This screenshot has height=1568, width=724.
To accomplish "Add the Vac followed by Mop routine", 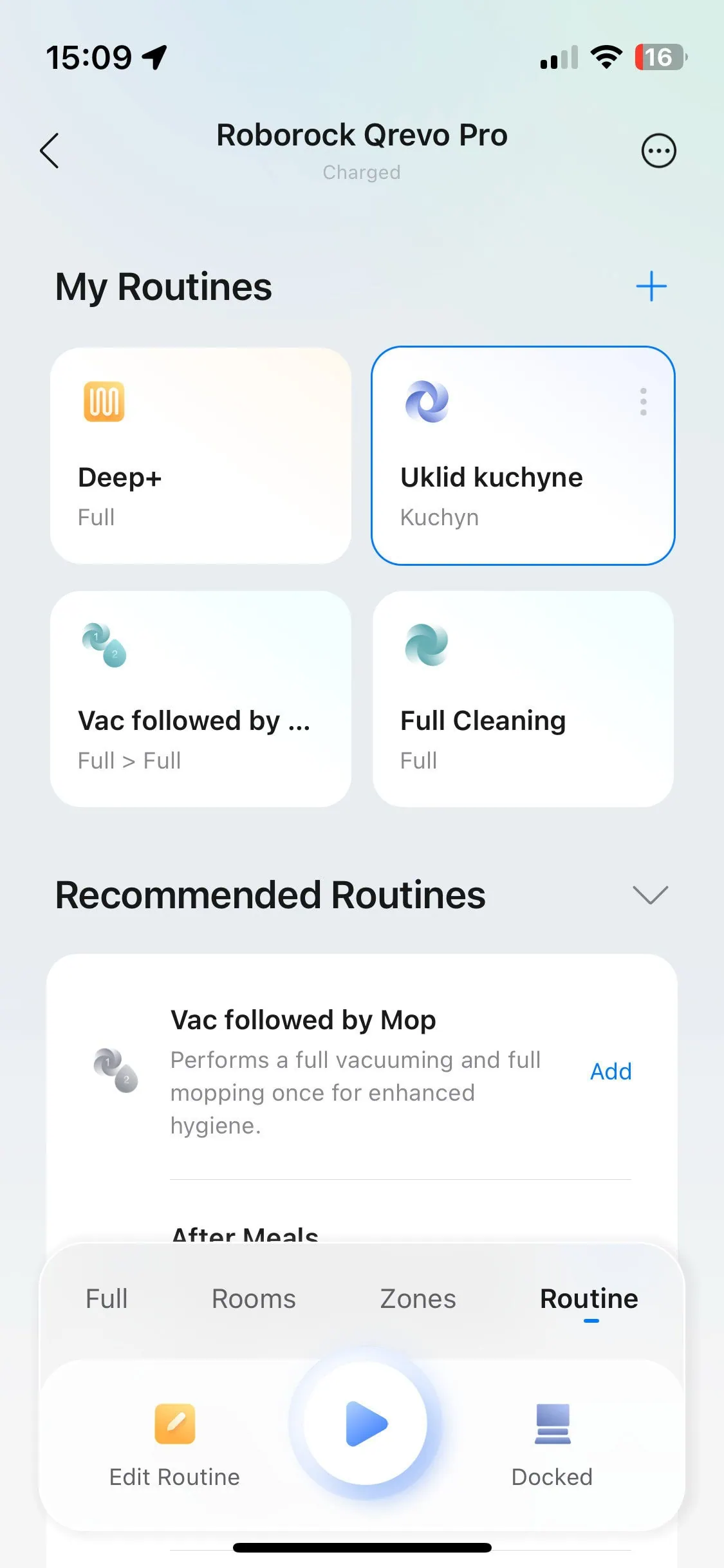I will [611, 1072].
